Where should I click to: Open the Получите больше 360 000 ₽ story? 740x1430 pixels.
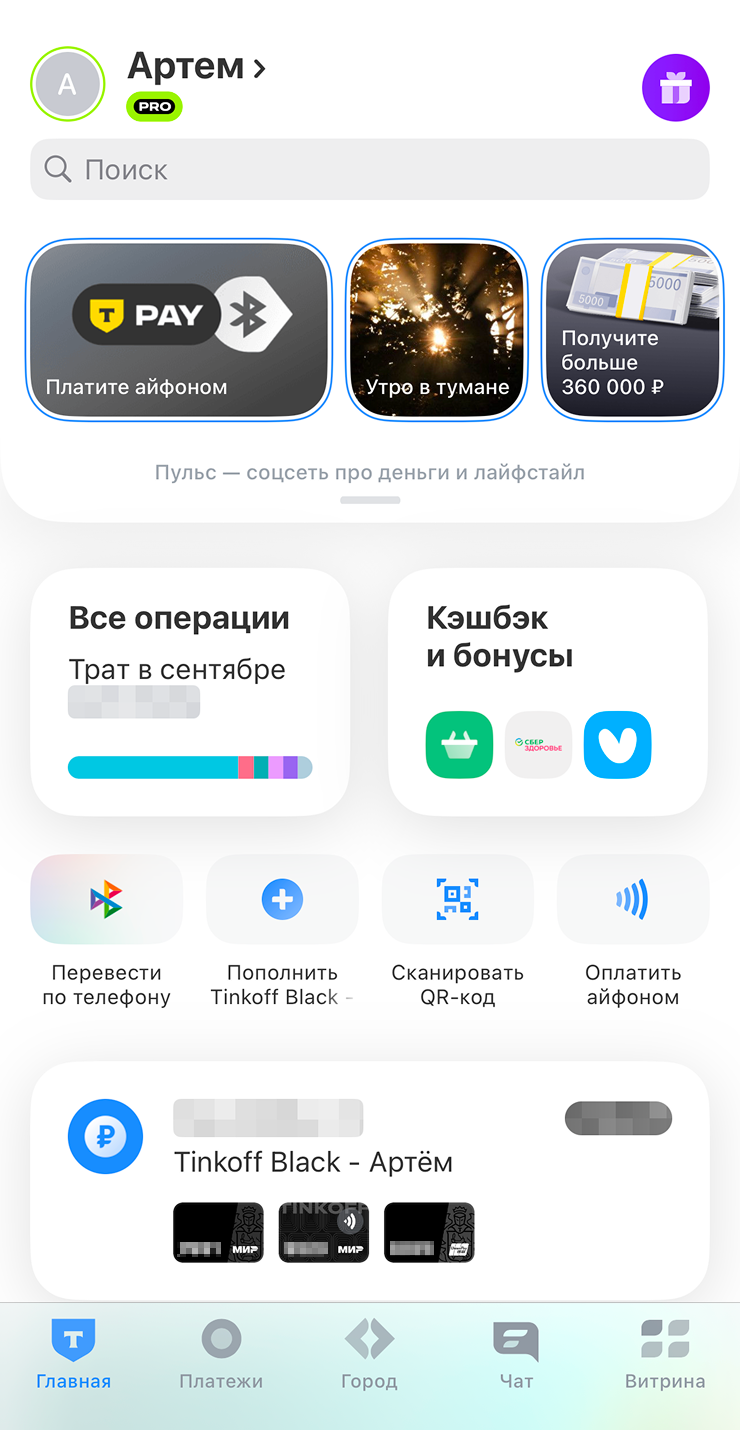click(631, 330)
